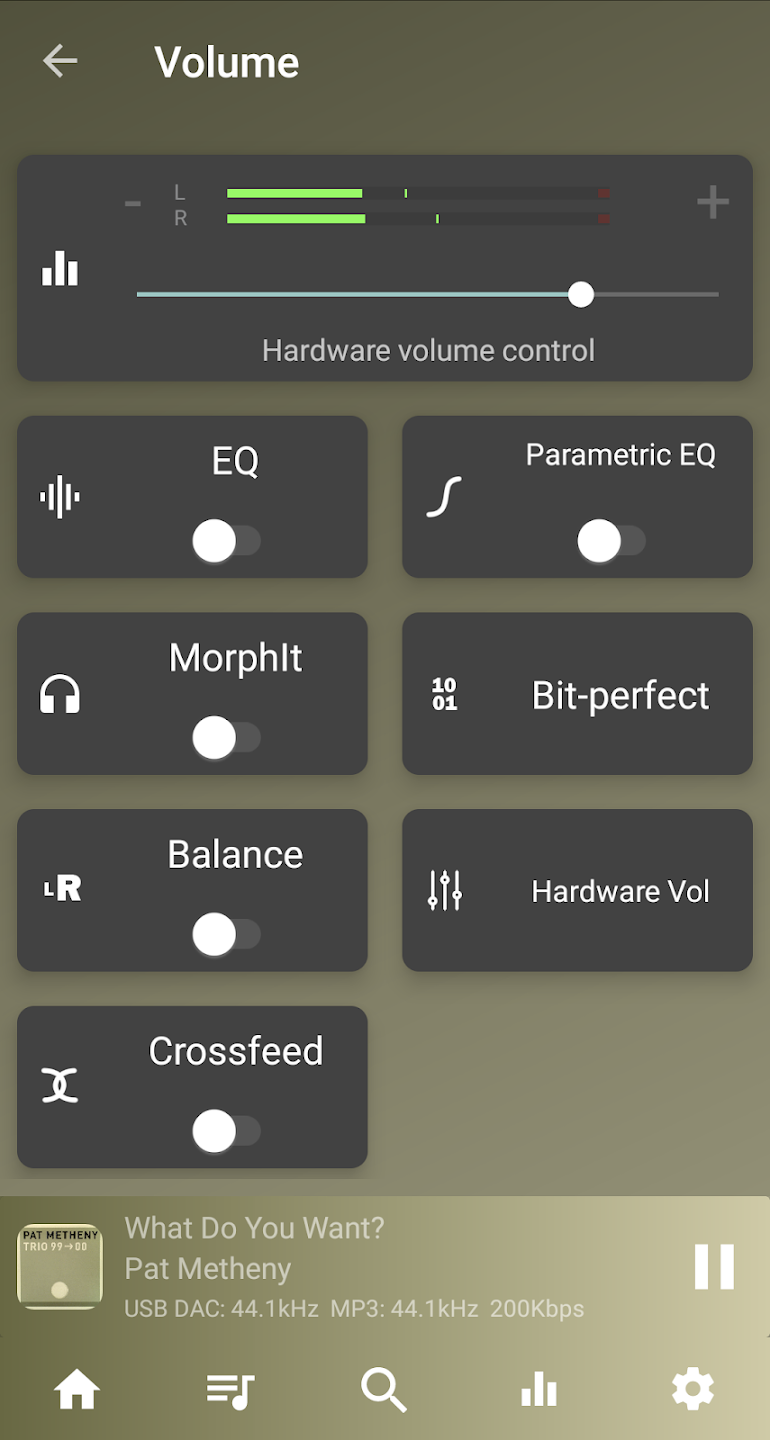The image size is (770, 1440).
Task: Switch to the bottom bar volume tab
Action: click(x=538, y=1390)
